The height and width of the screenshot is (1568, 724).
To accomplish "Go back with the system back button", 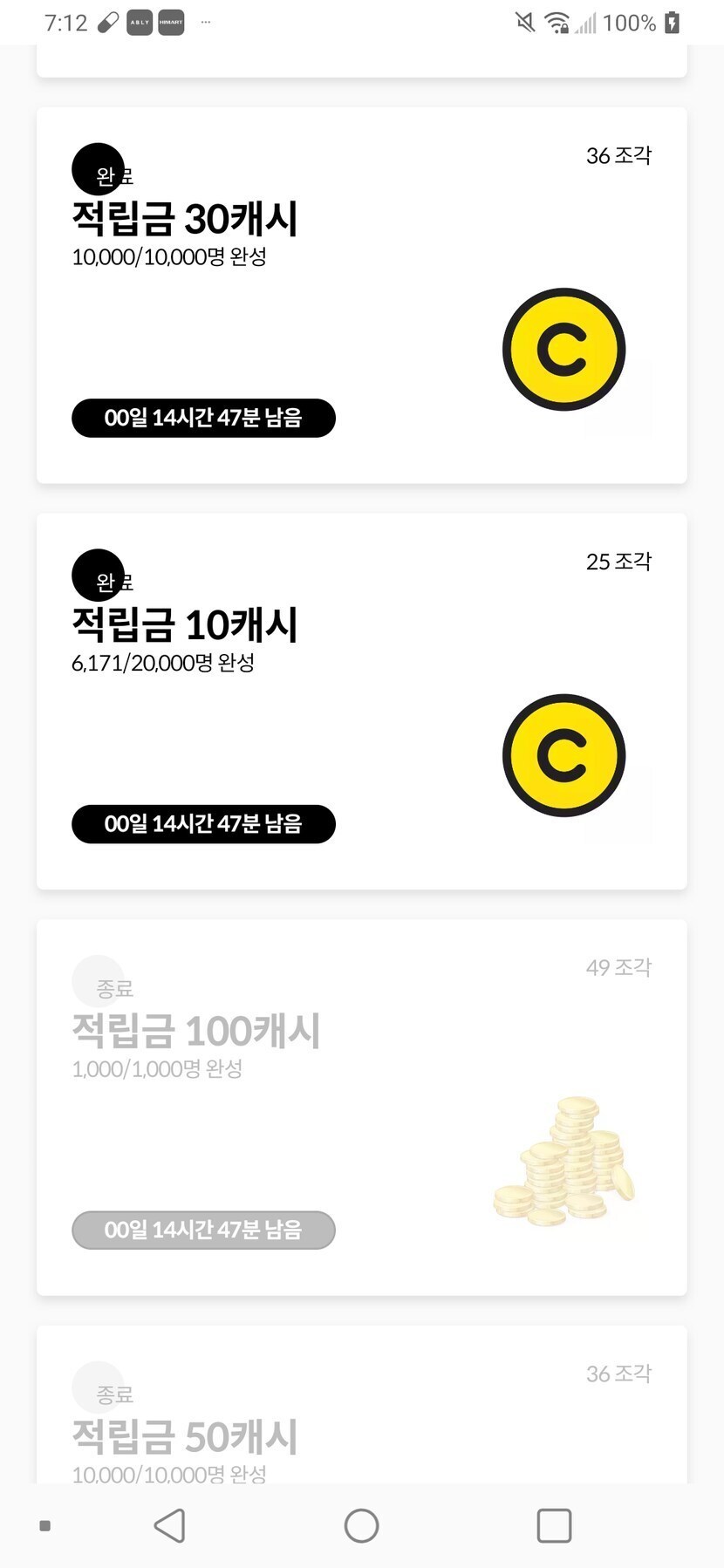I will point(169,1525).
